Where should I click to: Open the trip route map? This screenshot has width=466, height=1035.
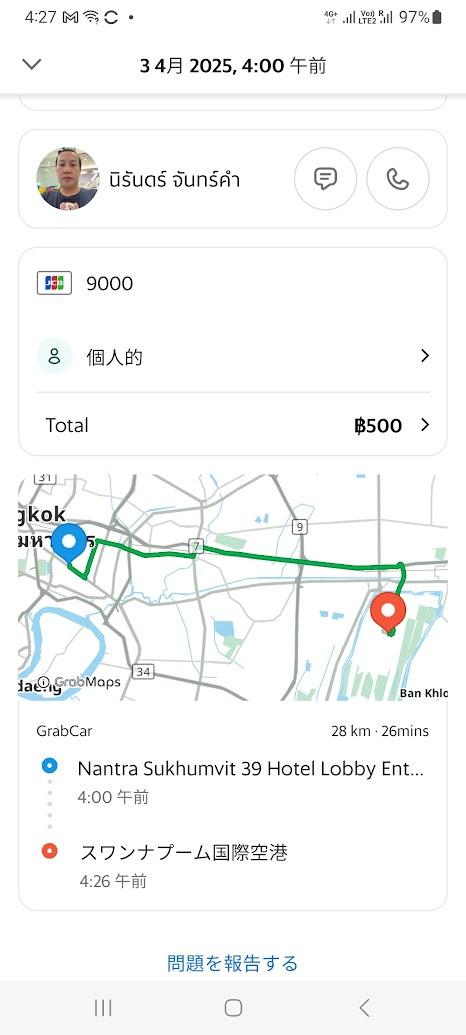(x=233, y=587)
